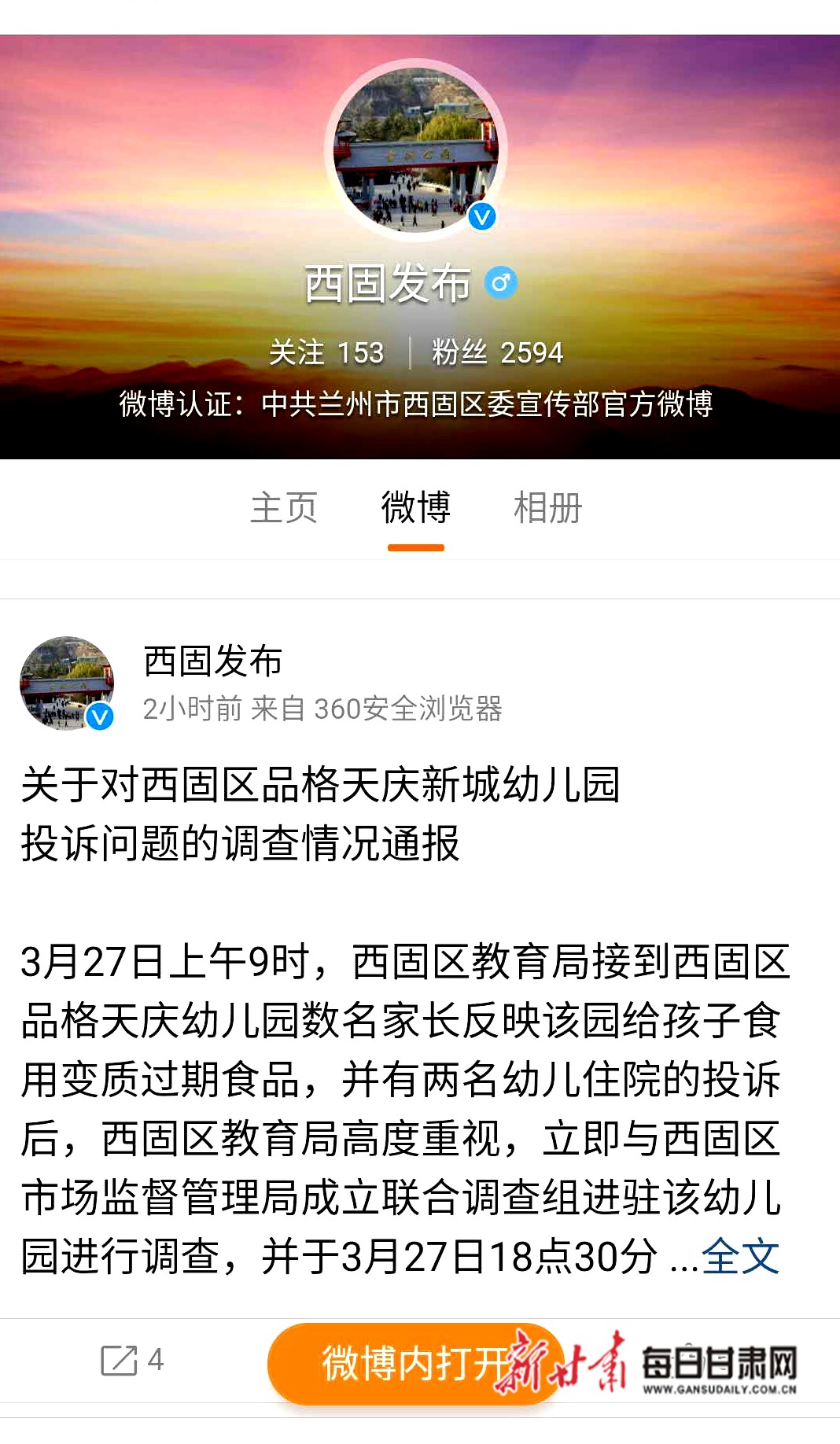Tap post author's small avatar
Viewport: 840px width, 1444px height.
(x=67, y=683)
